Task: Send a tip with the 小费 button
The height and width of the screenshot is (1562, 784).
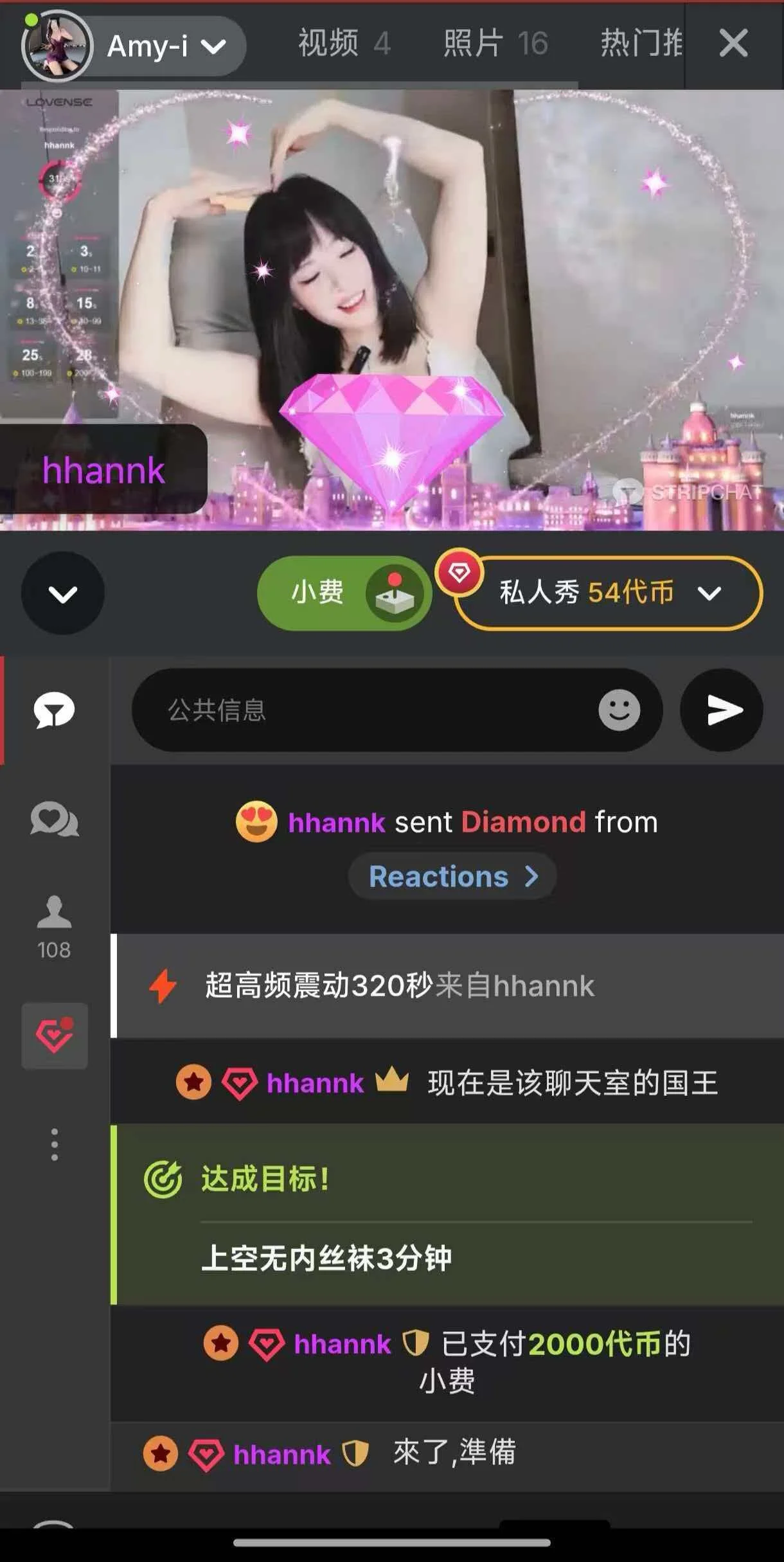Action: [344, 593]
